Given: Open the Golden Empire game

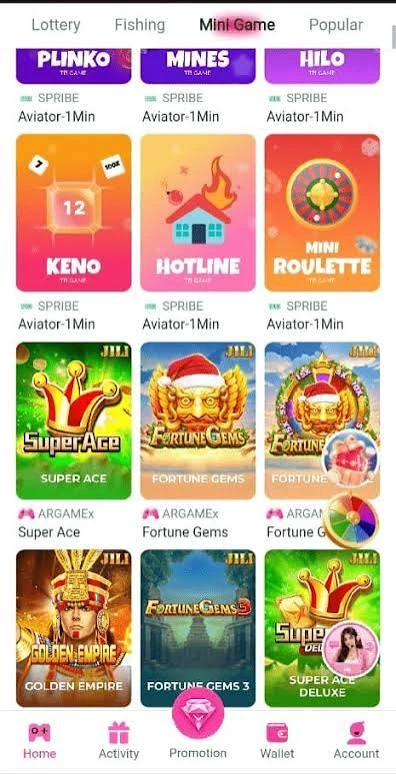Looking at the screenshot, I should (x=74, y=628).
